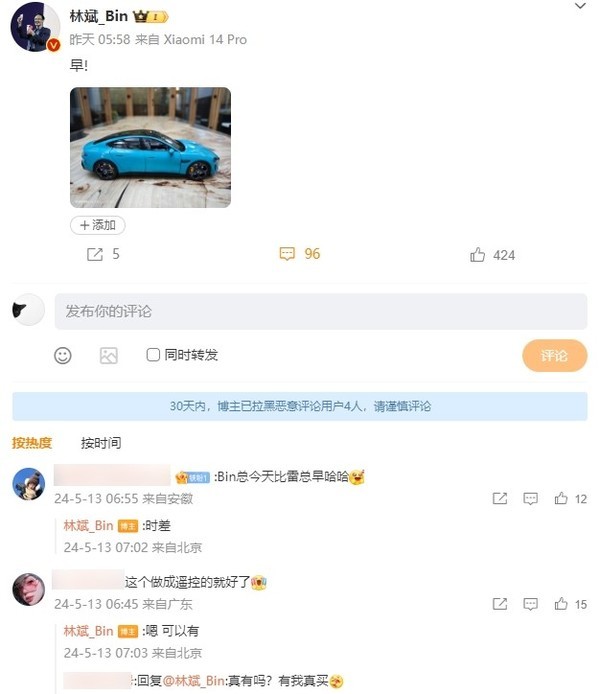Image resolution: width=600 pixels, height=694 pixels.
Task: Sort comments by 按热度
Action: coord(31,442)
